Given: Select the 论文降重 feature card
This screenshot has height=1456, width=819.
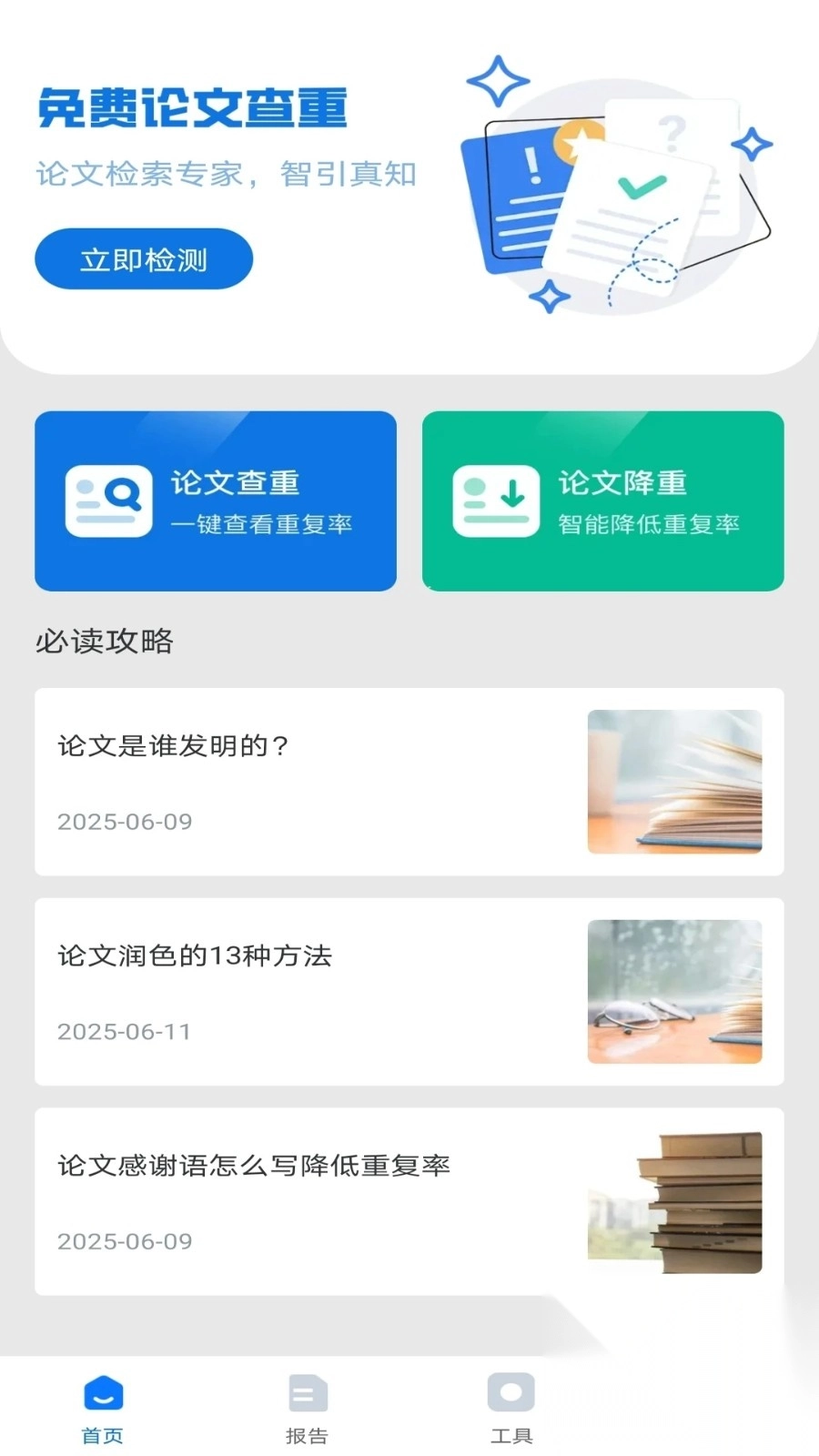Looking at the screenshot, I should click(602, 500).
